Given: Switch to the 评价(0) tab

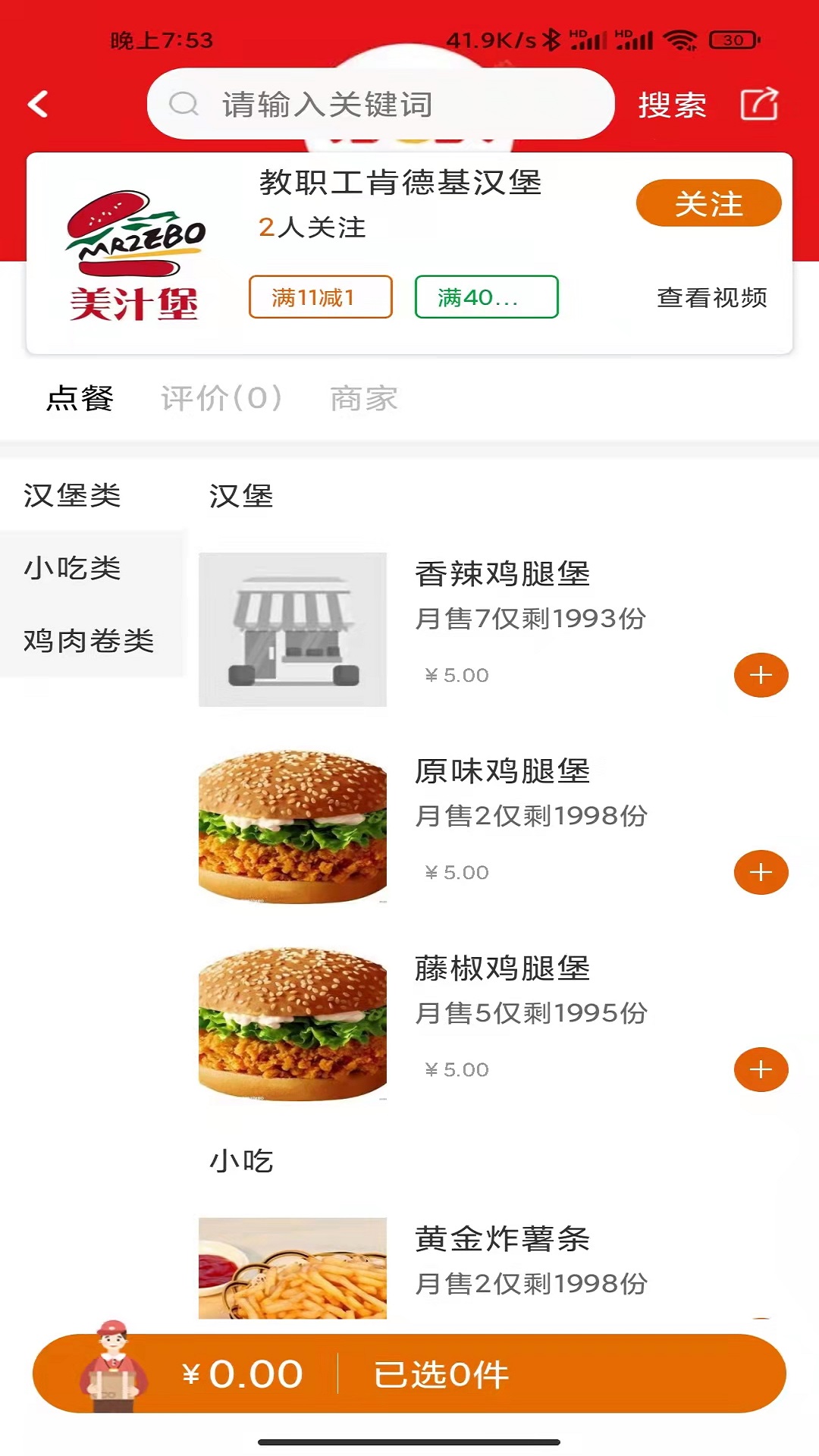Looking at the screenshot, I should click(x=221, y=398).
